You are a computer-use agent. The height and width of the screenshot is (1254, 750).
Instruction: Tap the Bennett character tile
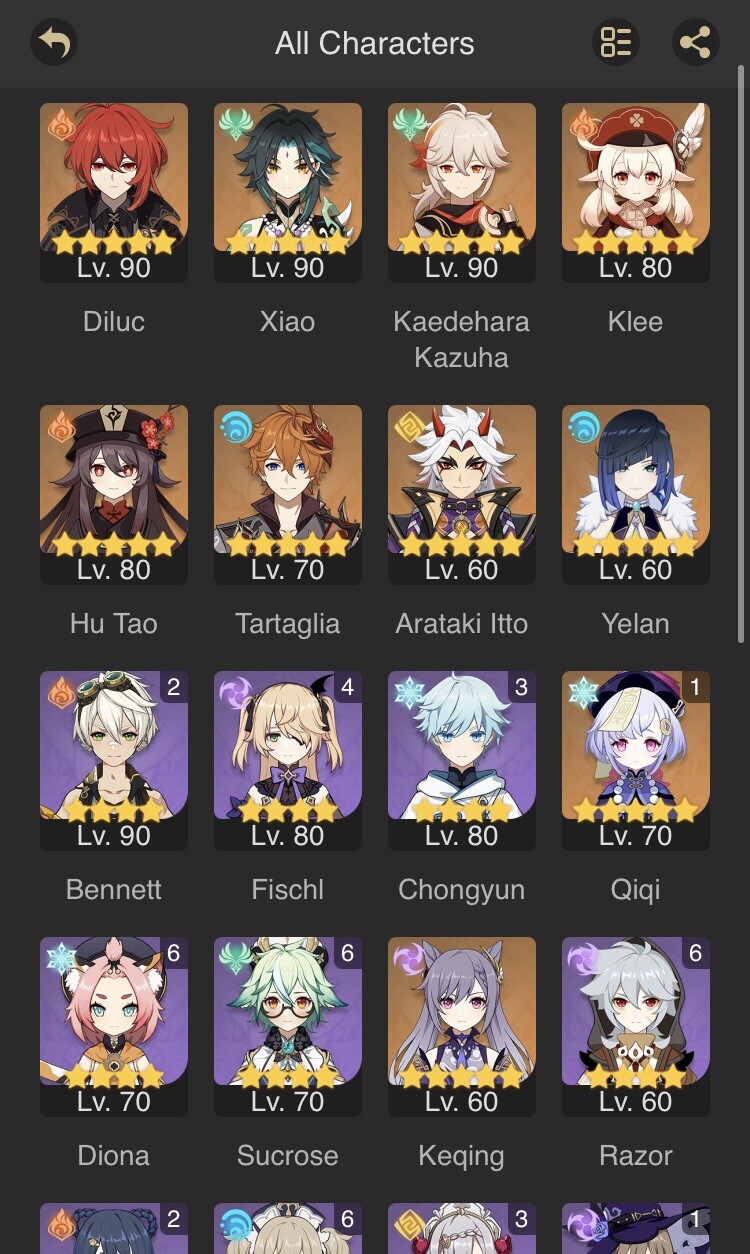coord(114,760)
